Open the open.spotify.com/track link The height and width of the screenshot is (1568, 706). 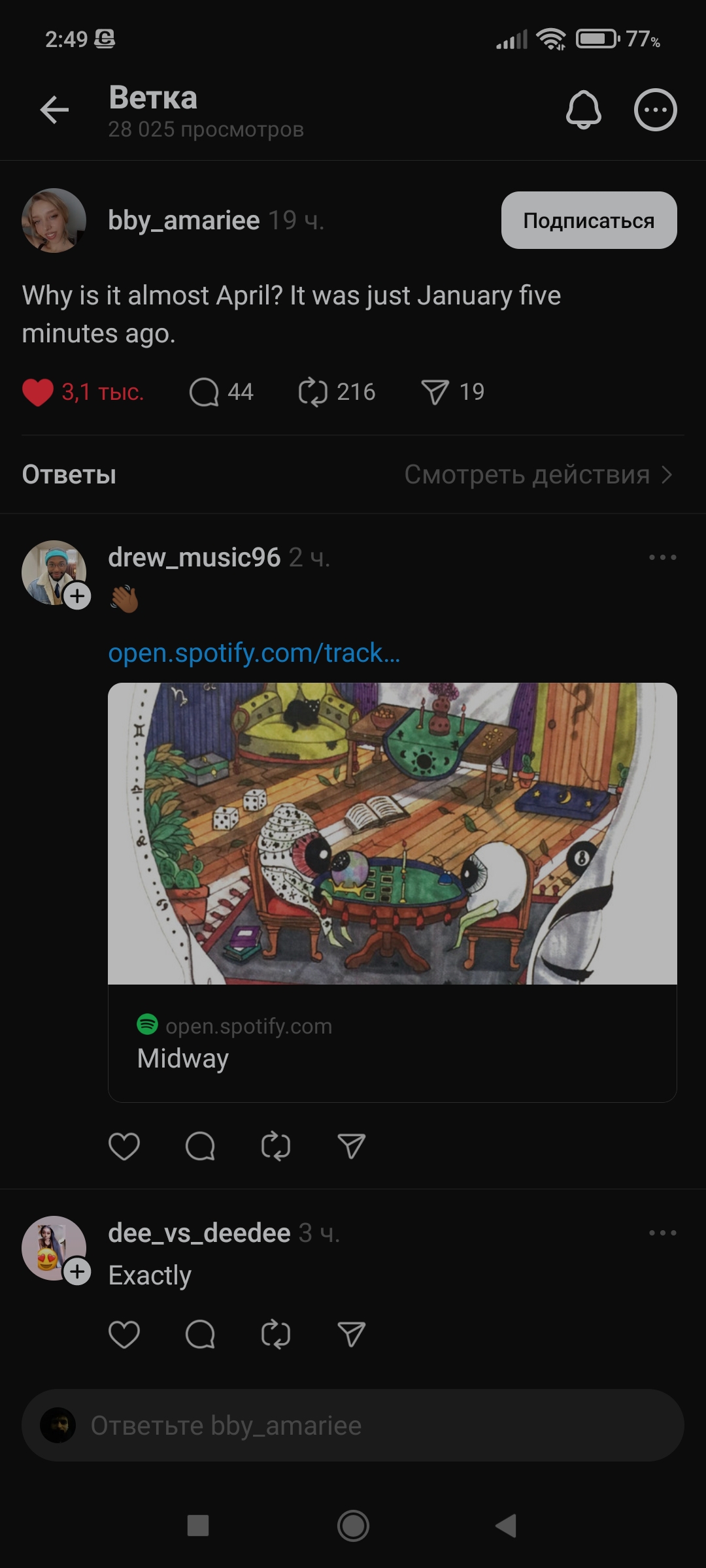pos(254,653)
